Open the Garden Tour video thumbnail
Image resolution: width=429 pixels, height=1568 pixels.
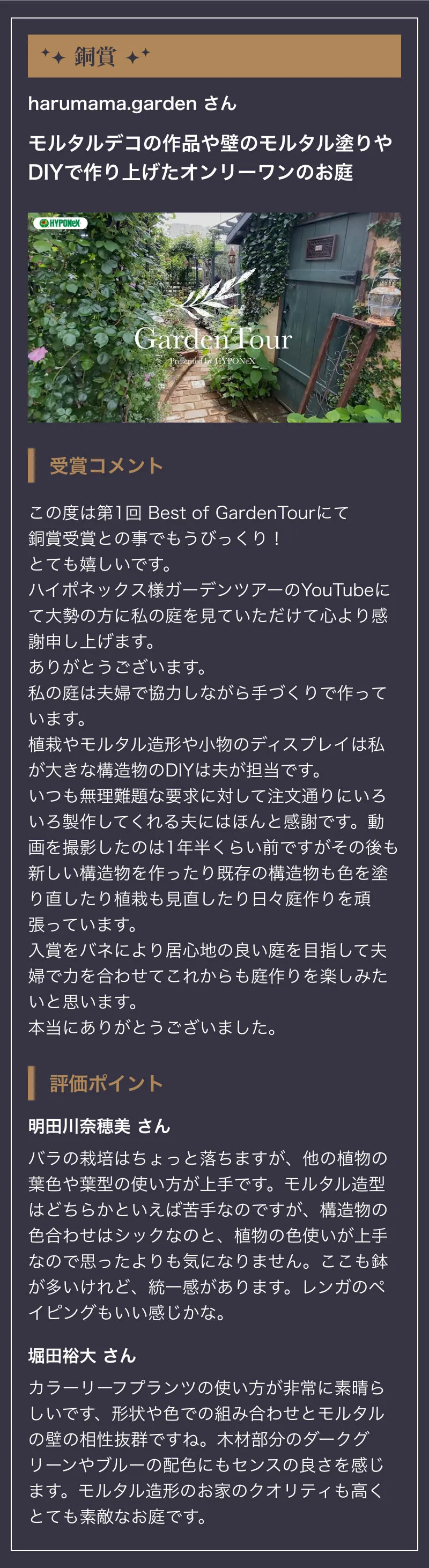(214, 317)
